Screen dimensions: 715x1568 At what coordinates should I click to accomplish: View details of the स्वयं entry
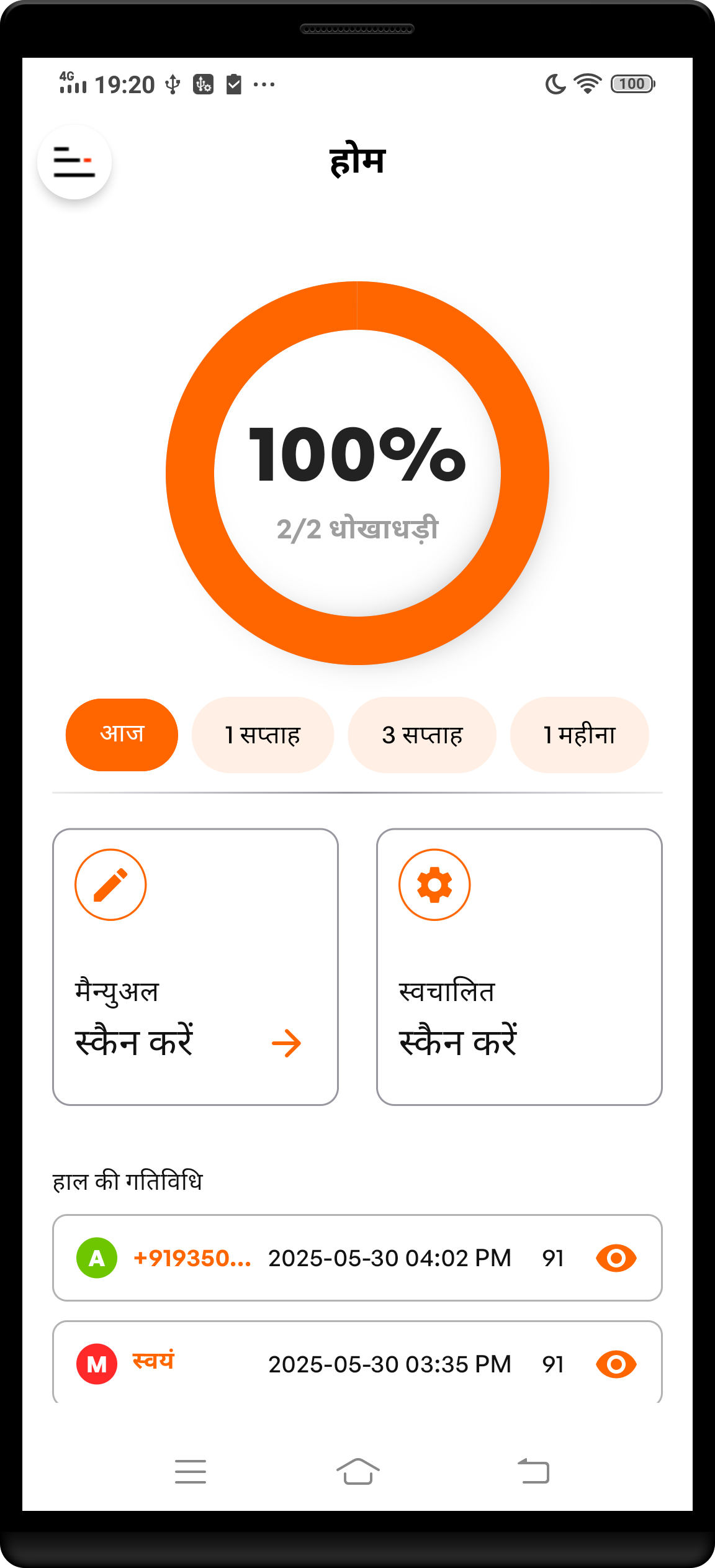click(x=616, y=1364)
